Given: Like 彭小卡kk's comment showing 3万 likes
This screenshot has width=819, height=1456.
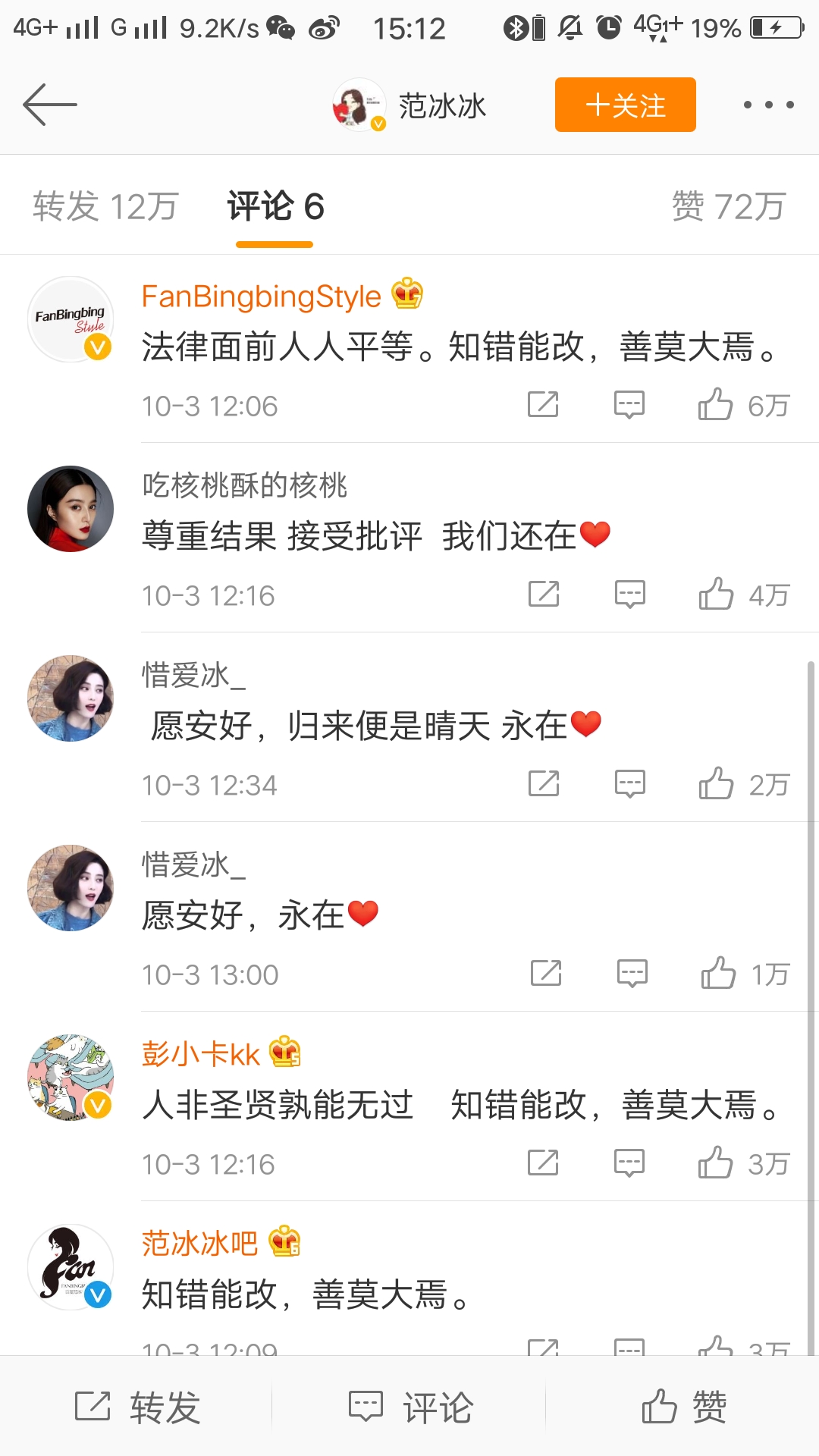Looking at the screenshot, I should tap(717, 1164).
